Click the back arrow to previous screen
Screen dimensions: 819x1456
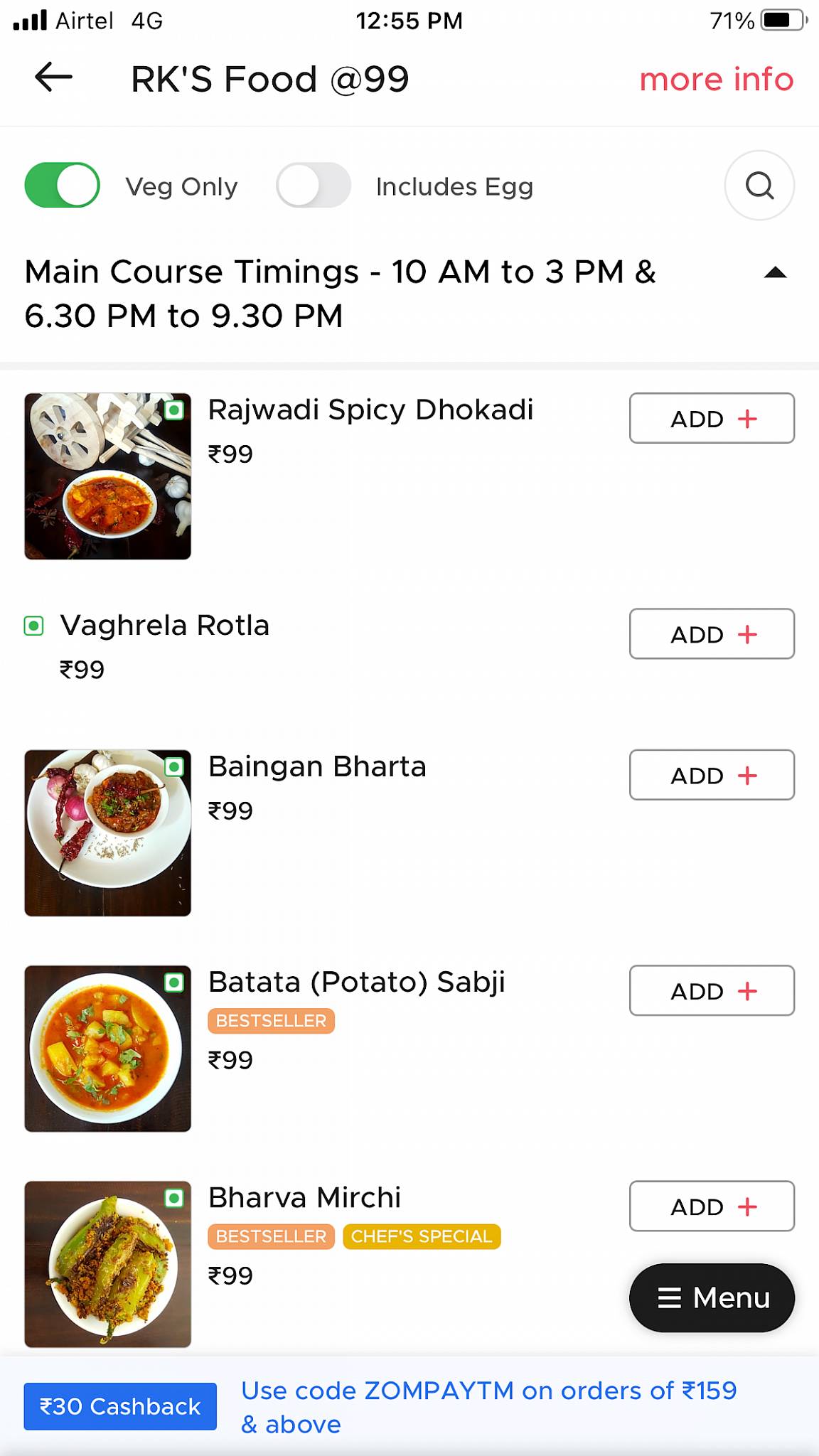tap(51, 78)
